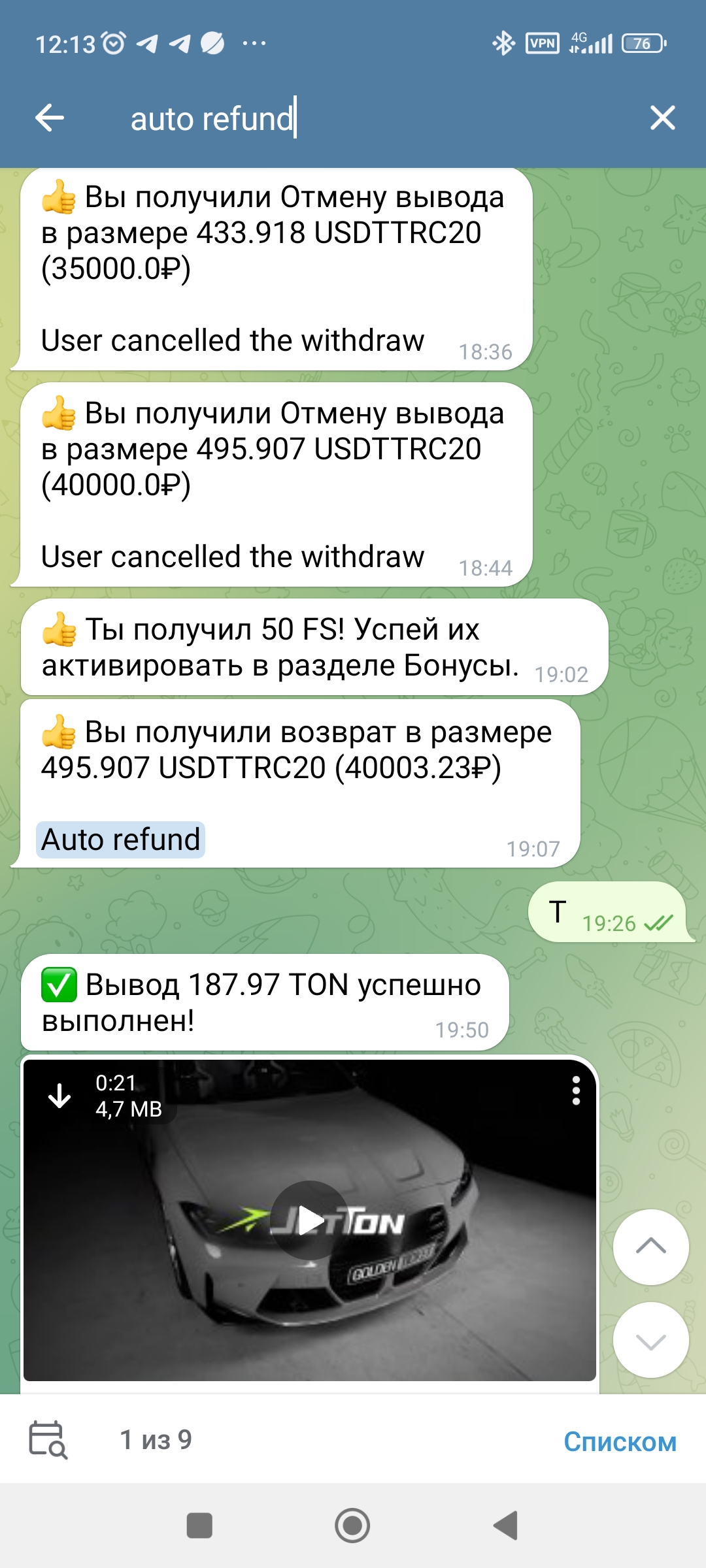Go back from the chat search

(x=50, y=118)
